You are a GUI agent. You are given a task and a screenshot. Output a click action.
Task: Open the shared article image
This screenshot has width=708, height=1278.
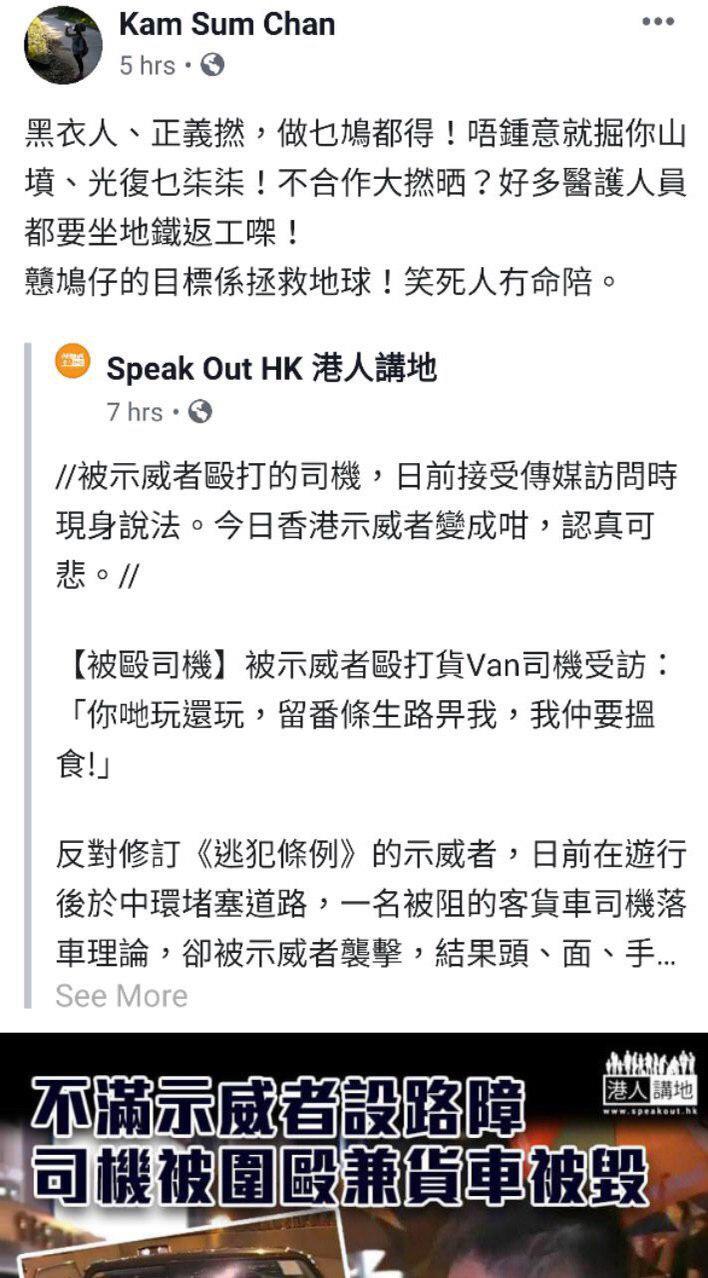[x=354, y=1155]
